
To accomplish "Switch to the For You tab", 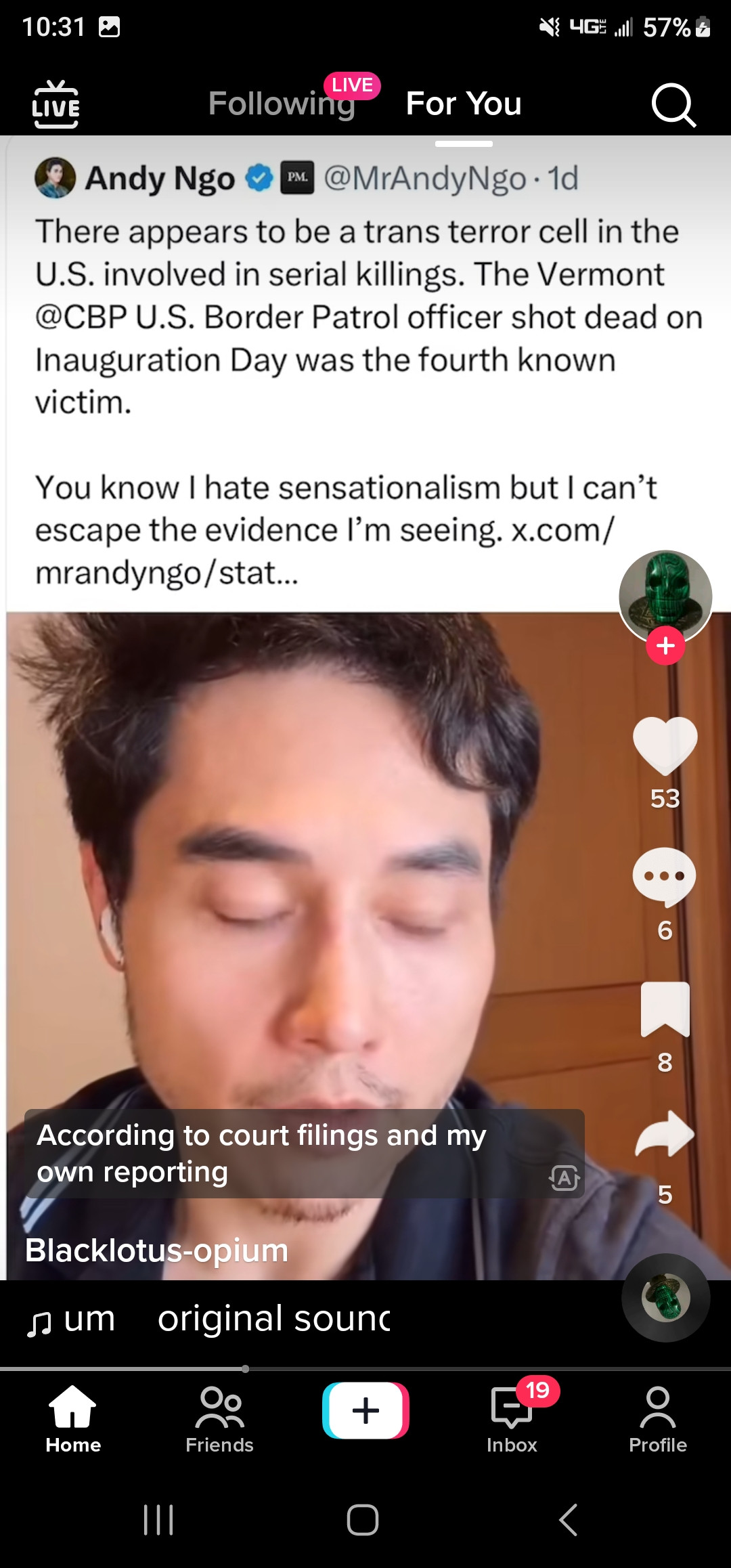I will 464,104.
